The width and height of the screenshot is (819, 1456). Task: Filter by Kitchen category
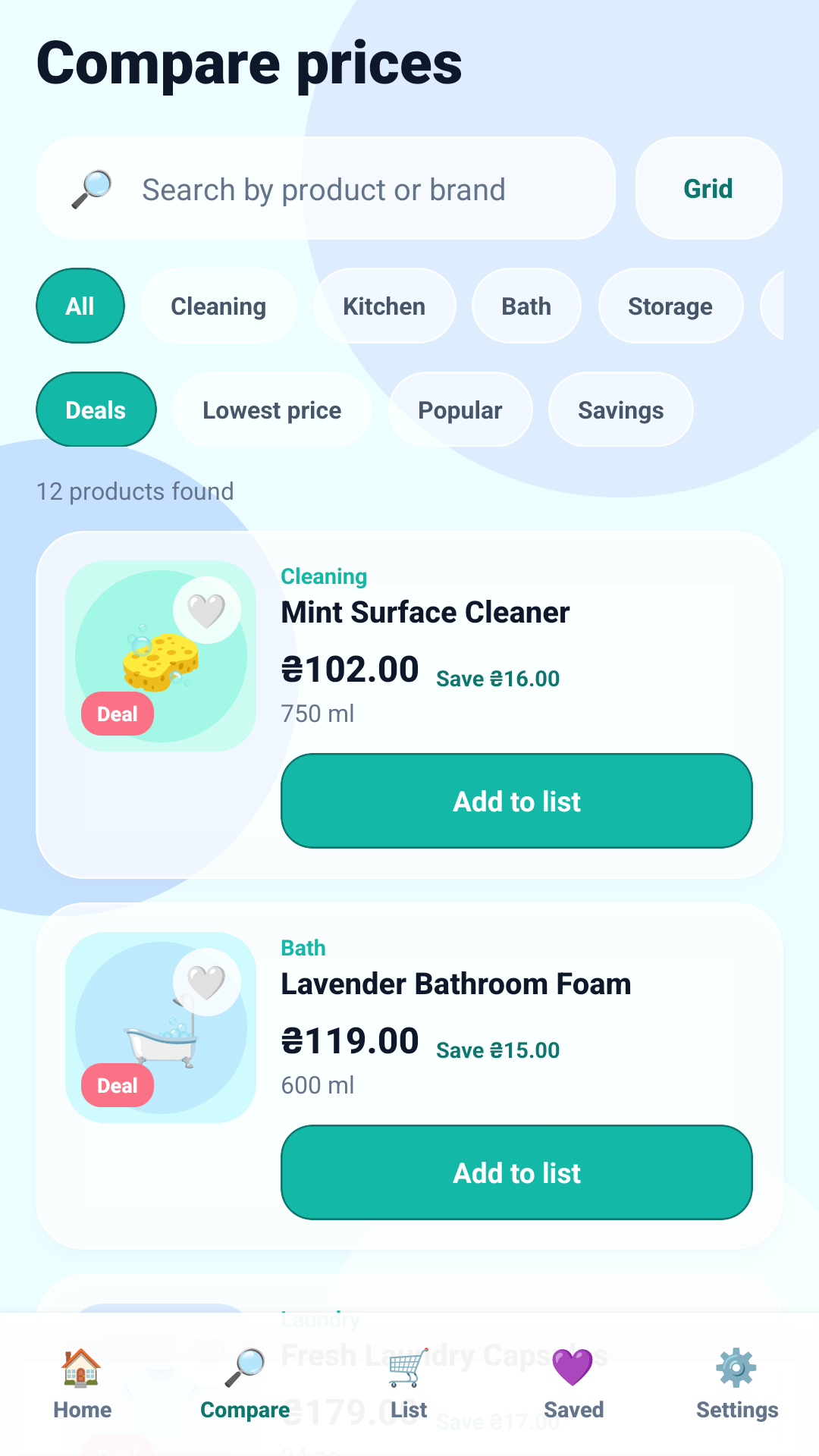click(x=384, y=306)
